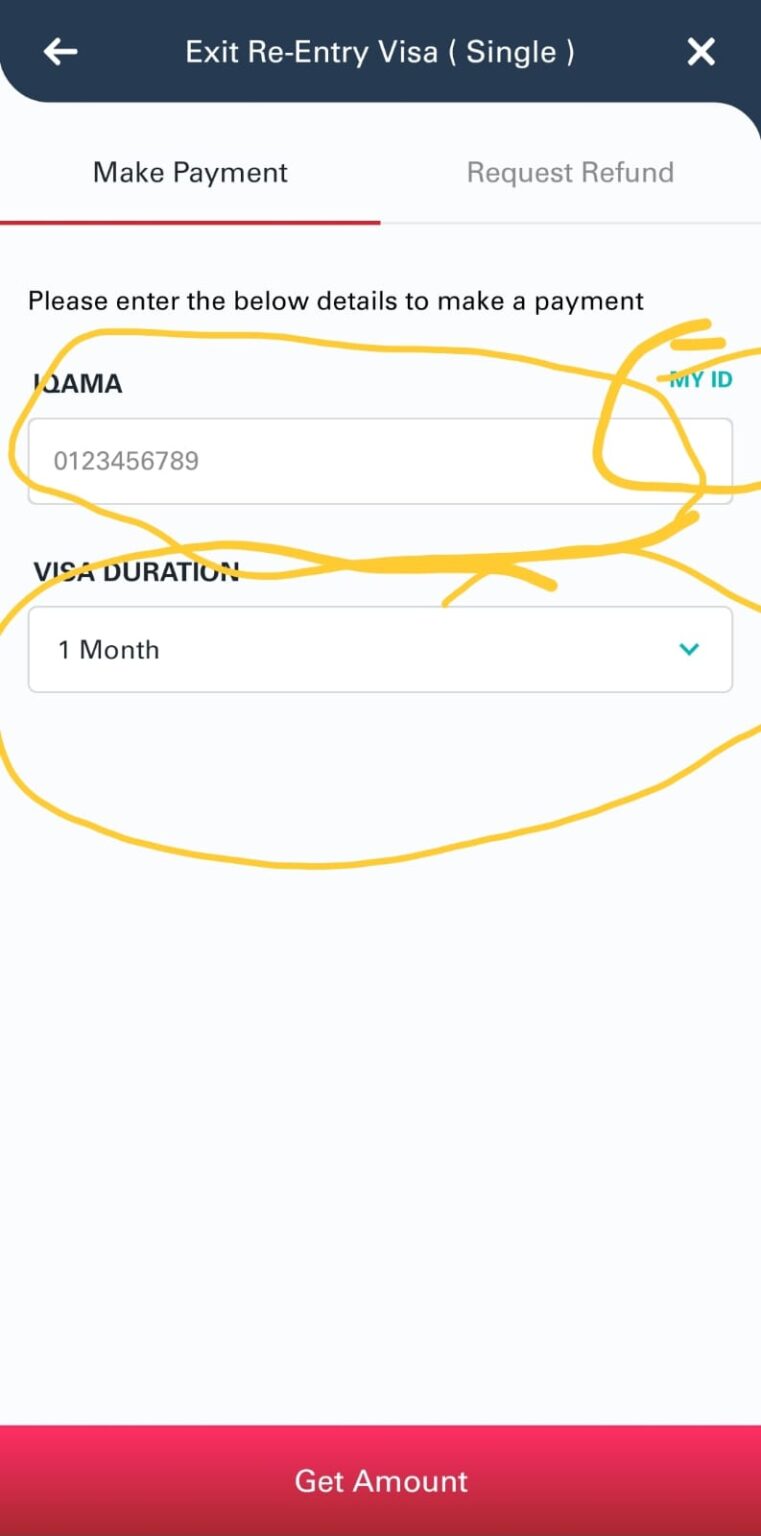Viewport: 761px width, 1536px height.
Task: Use MY ID to autofill Iqama
Action: click(x=699, y=379)
